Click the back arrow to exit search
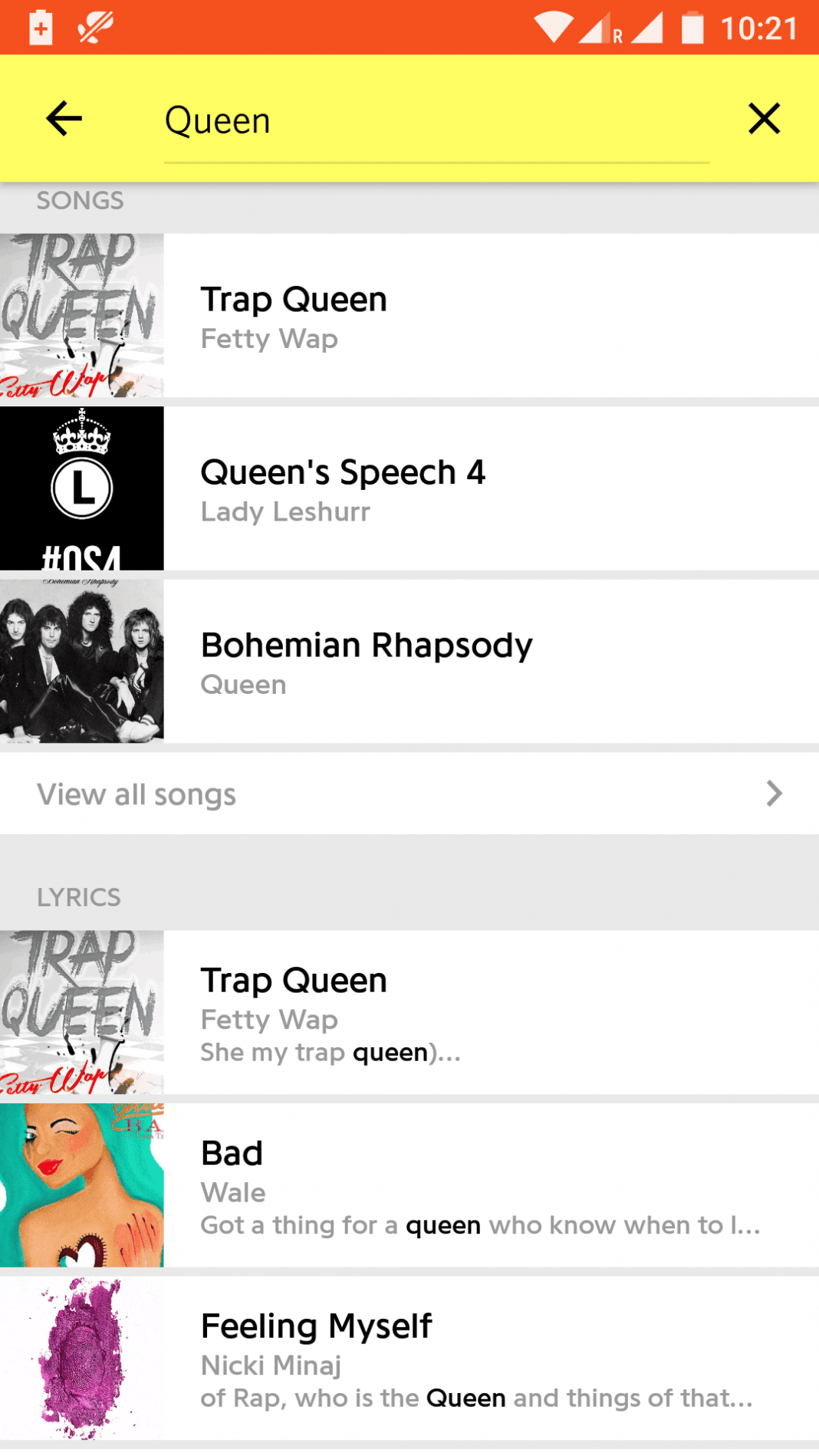The height and width of the screenshot is (1456, 819). 64,119
